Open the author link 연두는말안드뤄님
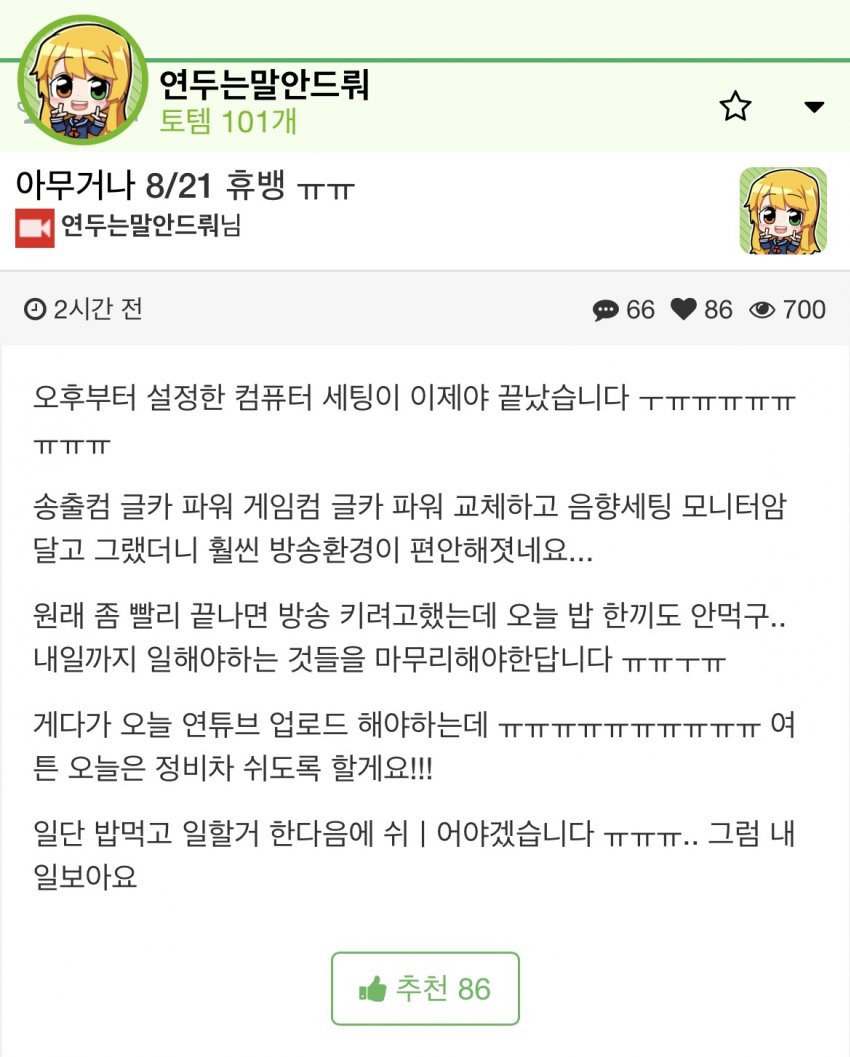The image size is (850, 1057). click(150, 227)
